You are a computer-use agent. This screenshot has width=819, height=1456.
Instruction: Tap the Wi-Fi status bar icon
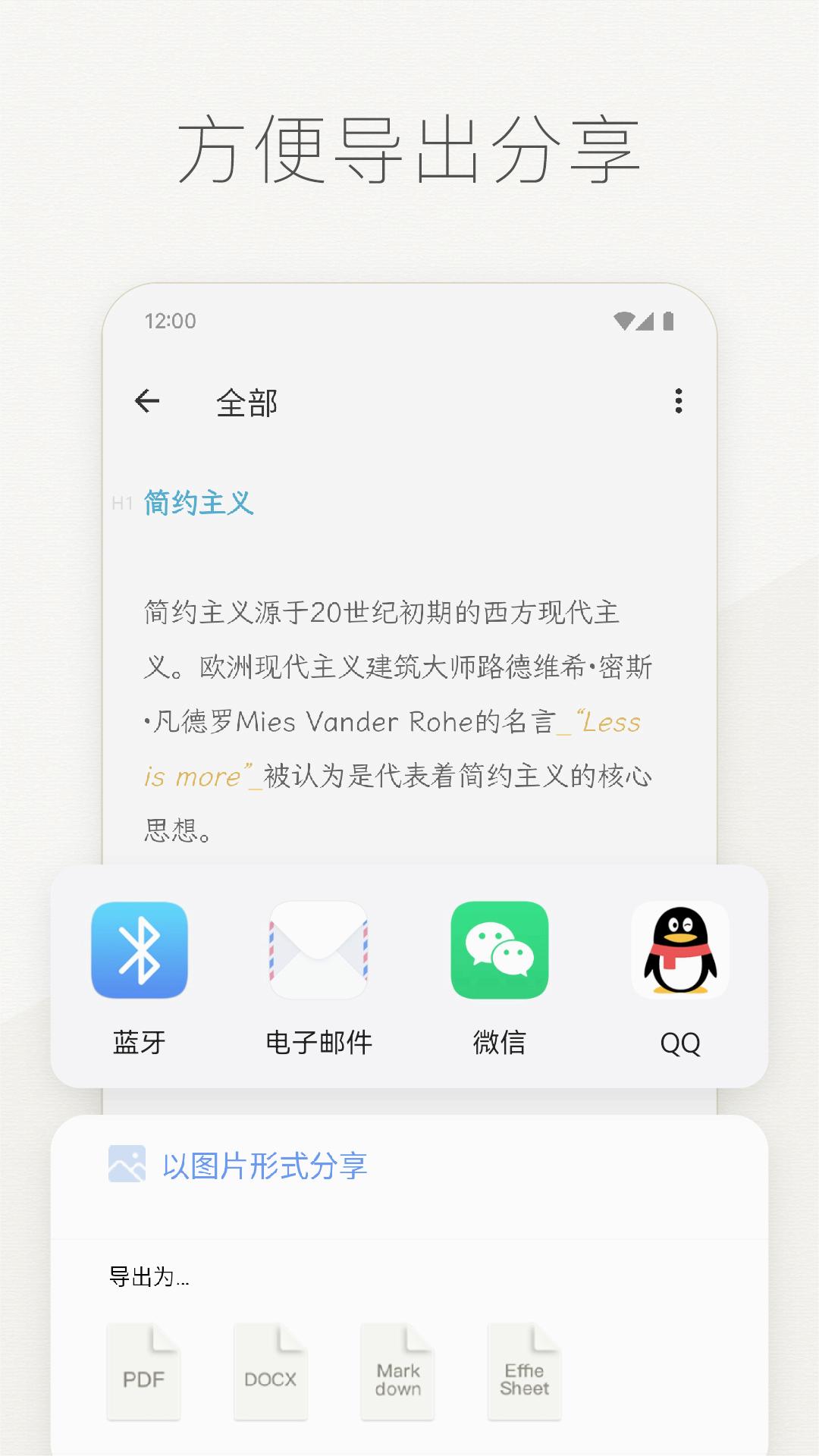pos(624,321)
